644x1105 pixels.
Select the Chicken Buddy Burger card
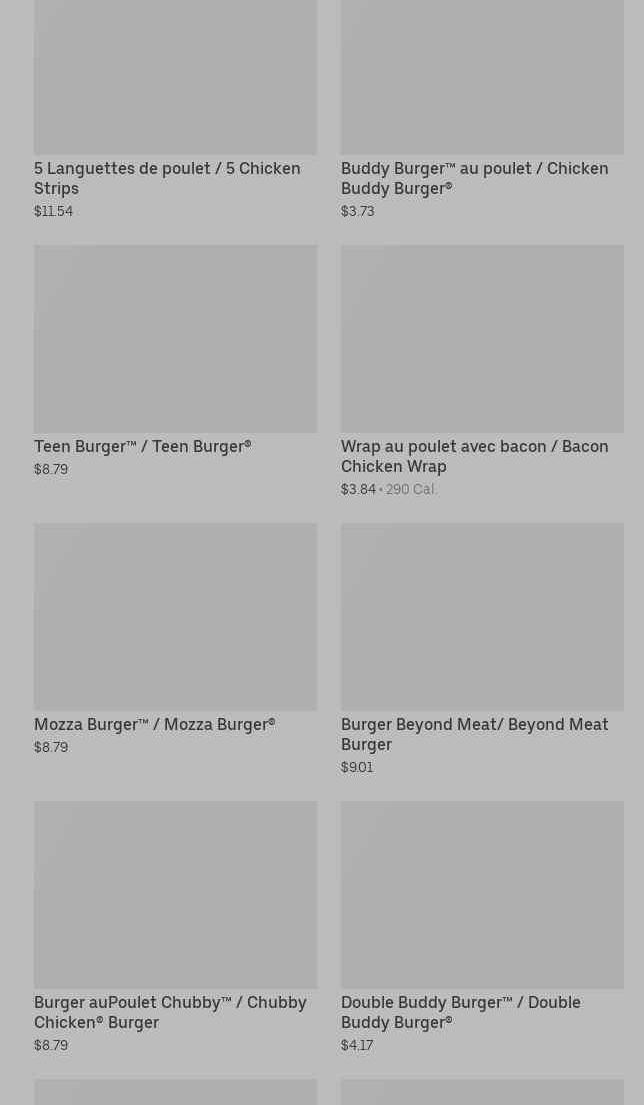click(x=482, y=110)
